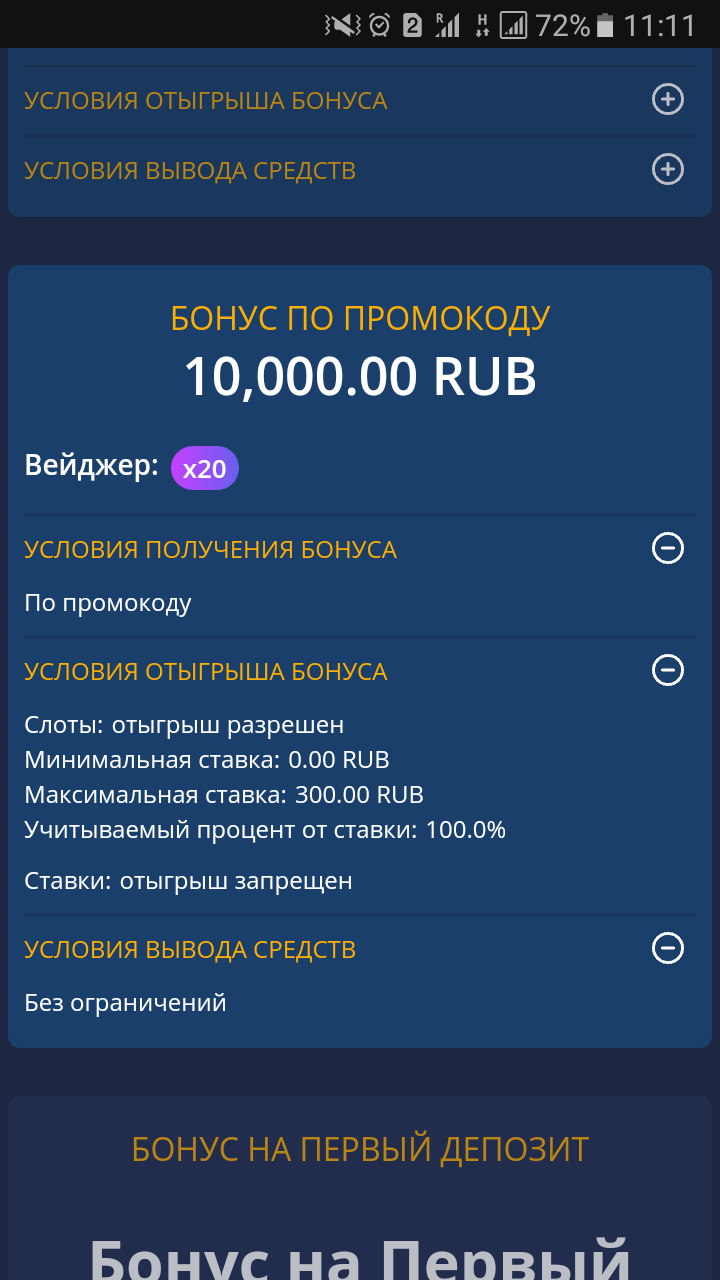Screen dimensions: 720x1280
Task: Collapse the open Условия отыгрыша бонуса section
Action: (667, 670)
